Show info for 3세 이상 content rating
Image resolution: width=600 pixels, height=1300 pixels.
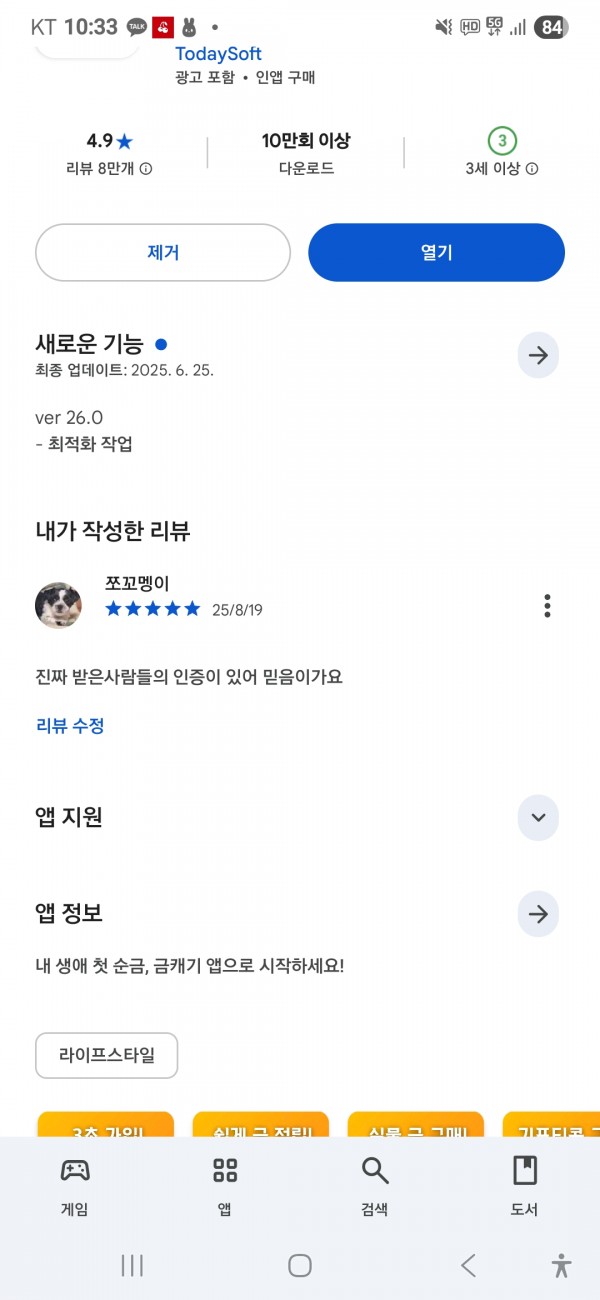click(532, 169)
